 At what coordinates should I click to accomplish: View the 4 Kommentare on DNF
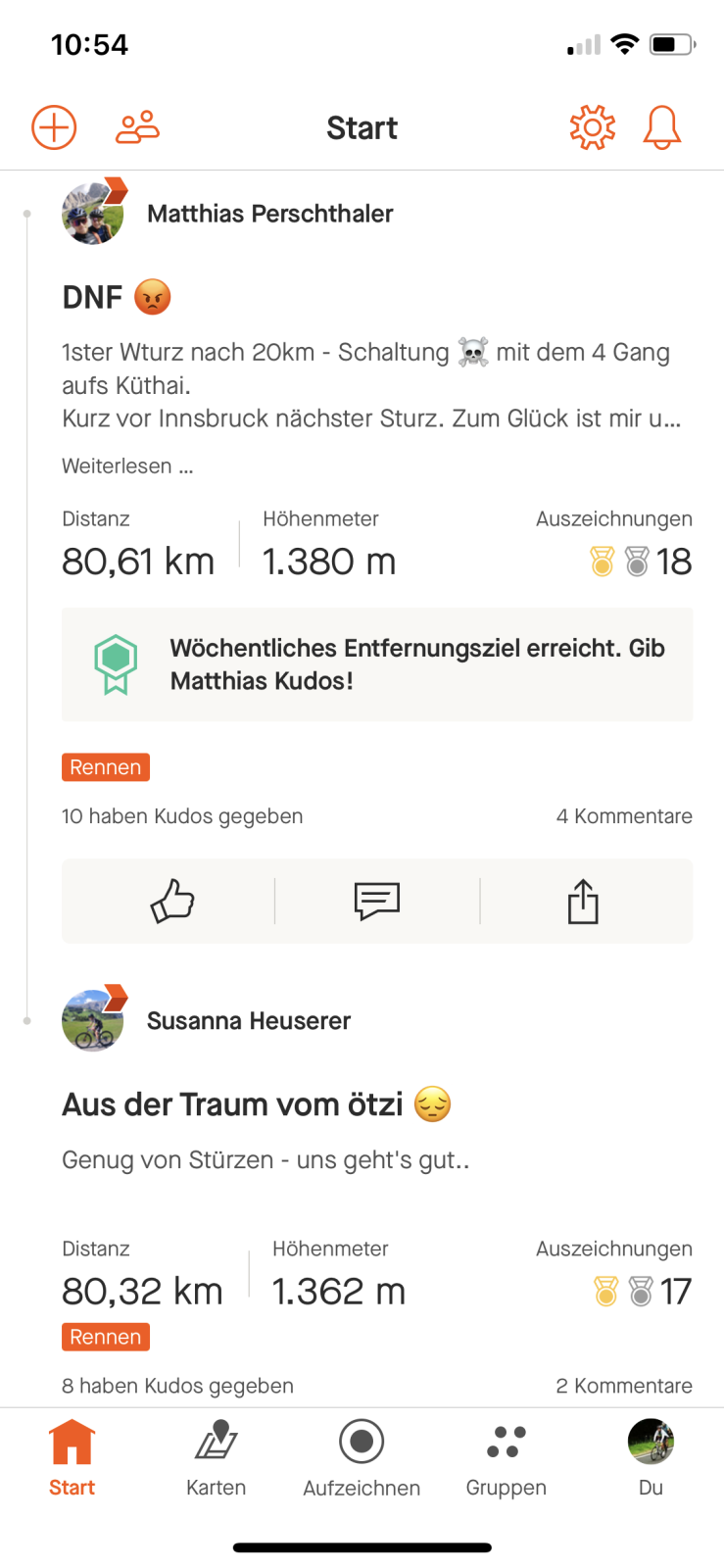[x=624, y=816]
